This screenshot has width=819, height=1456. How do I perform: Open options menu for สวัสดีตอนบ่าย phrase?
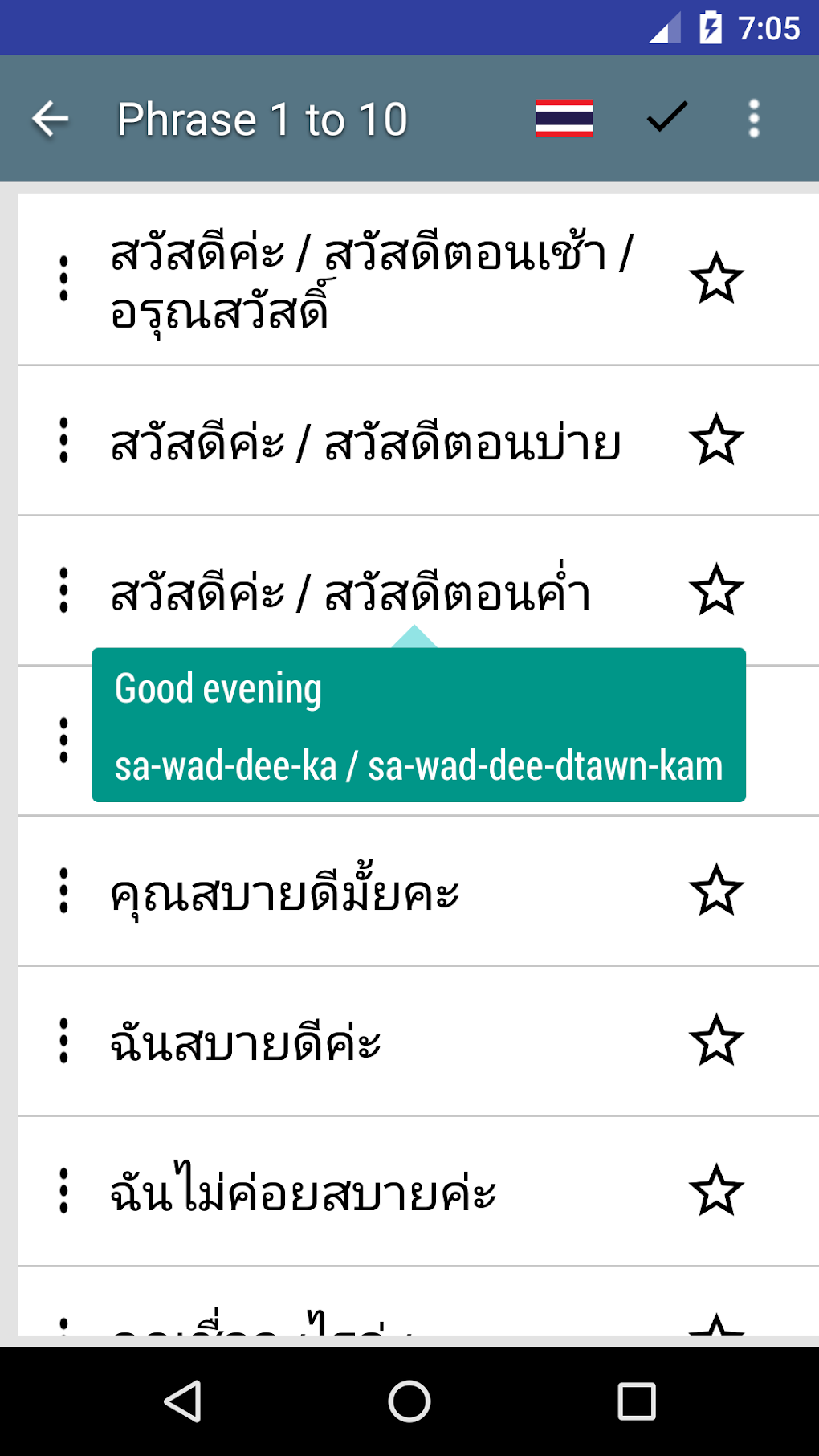coord(63,440)
